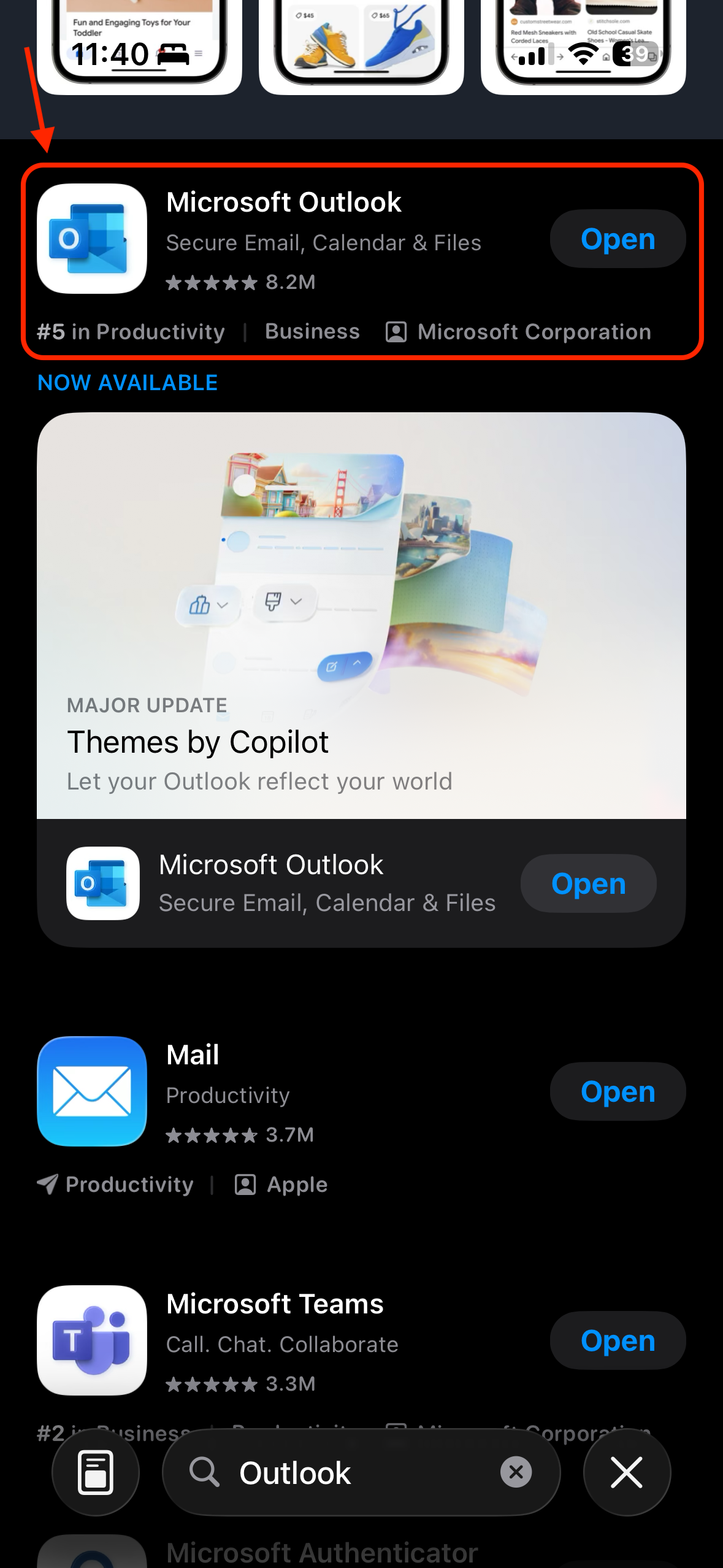
Task: Tap Open next to Microsoft Teams
Action: (x=617, y=1341)
